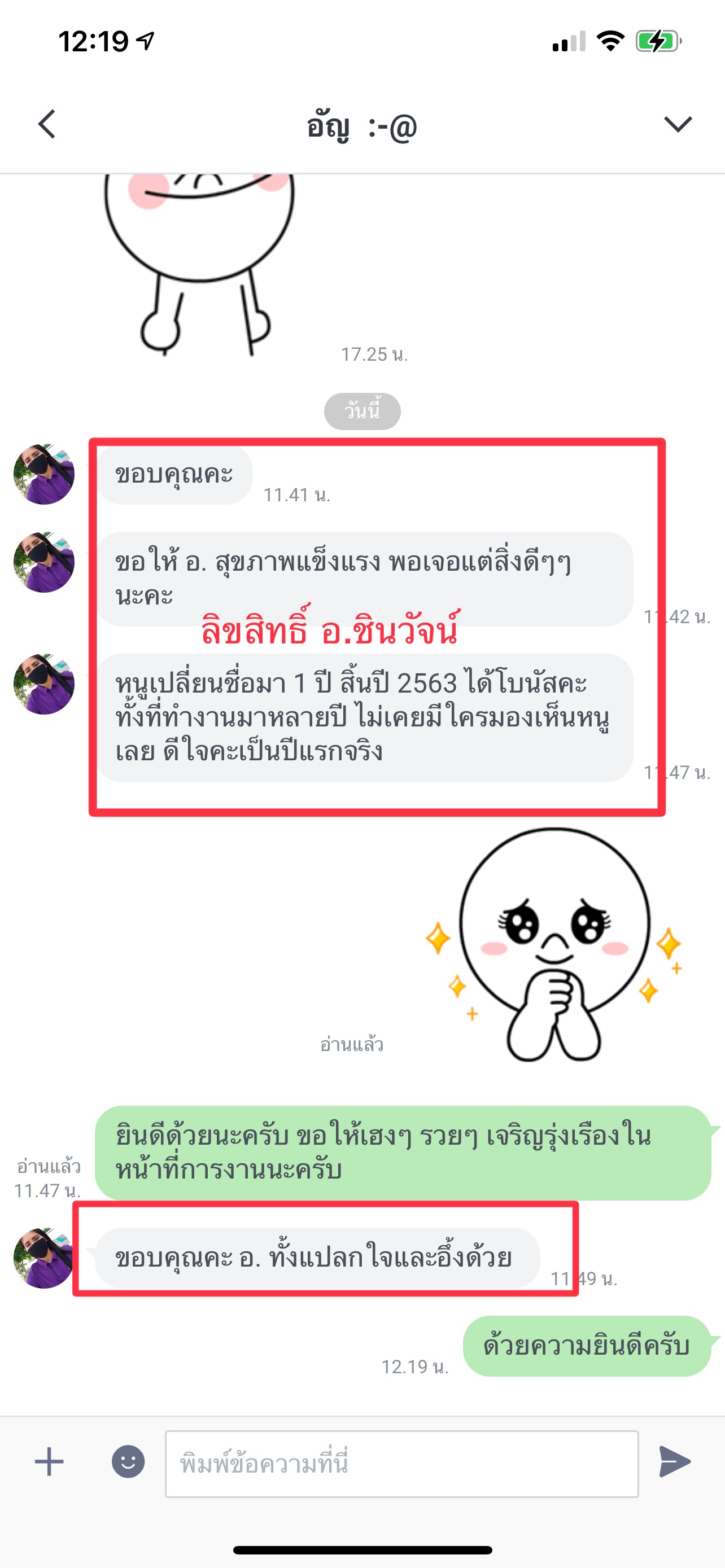725x1568 pixels.
Task: Open sender's profile photo beside ขอบคุณคะ 11.41
Action: 44,474
